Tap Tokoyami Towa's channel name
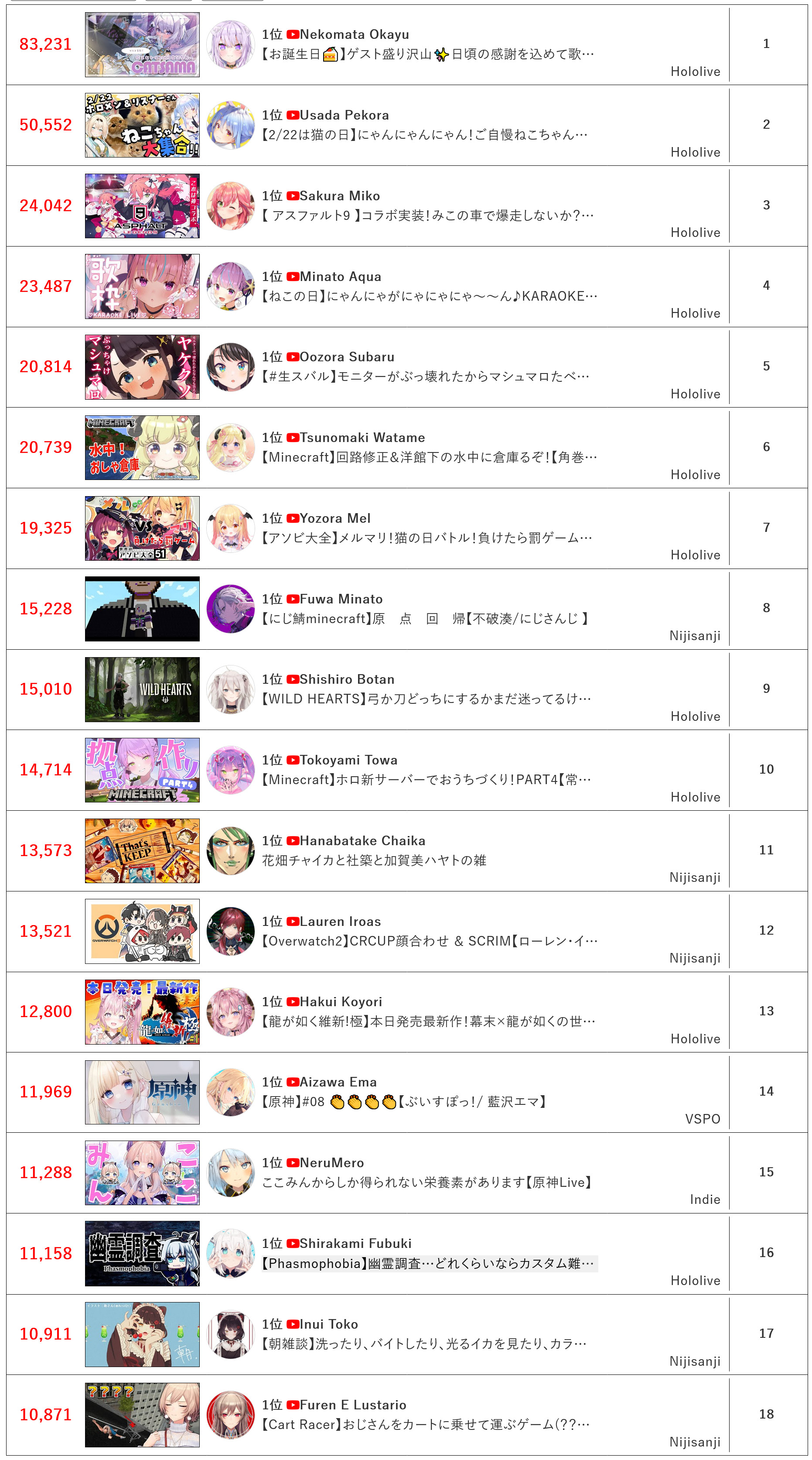812x1460 pixels. (x=348, y=760)
